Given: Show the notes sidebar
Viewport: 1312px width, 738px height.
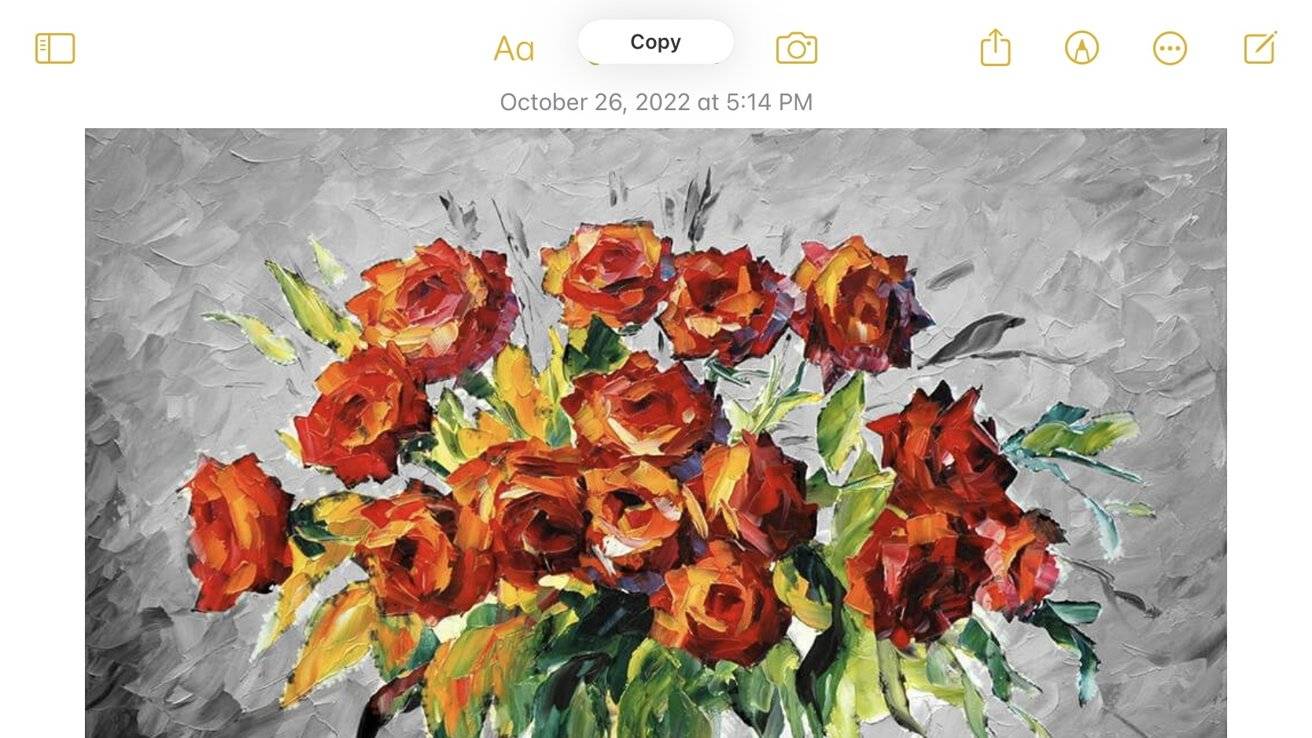Looking at the screenshot, I should click(x=55, y=48).
